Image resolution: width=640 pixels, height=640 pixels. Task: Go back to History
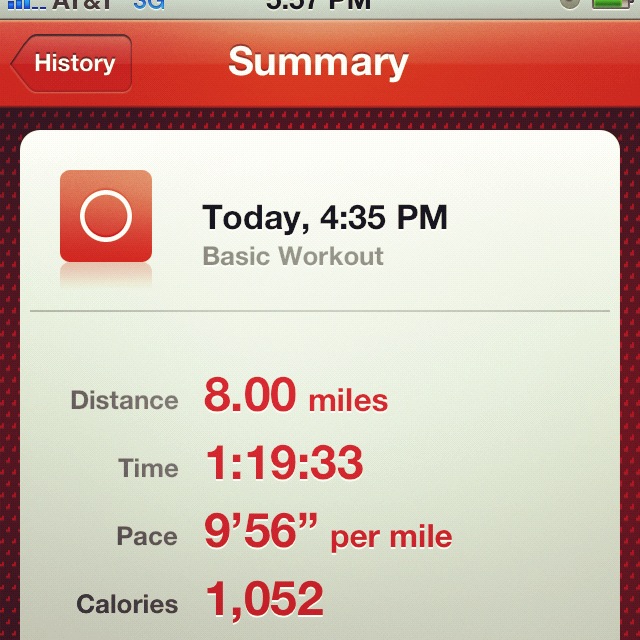point(72,63)
